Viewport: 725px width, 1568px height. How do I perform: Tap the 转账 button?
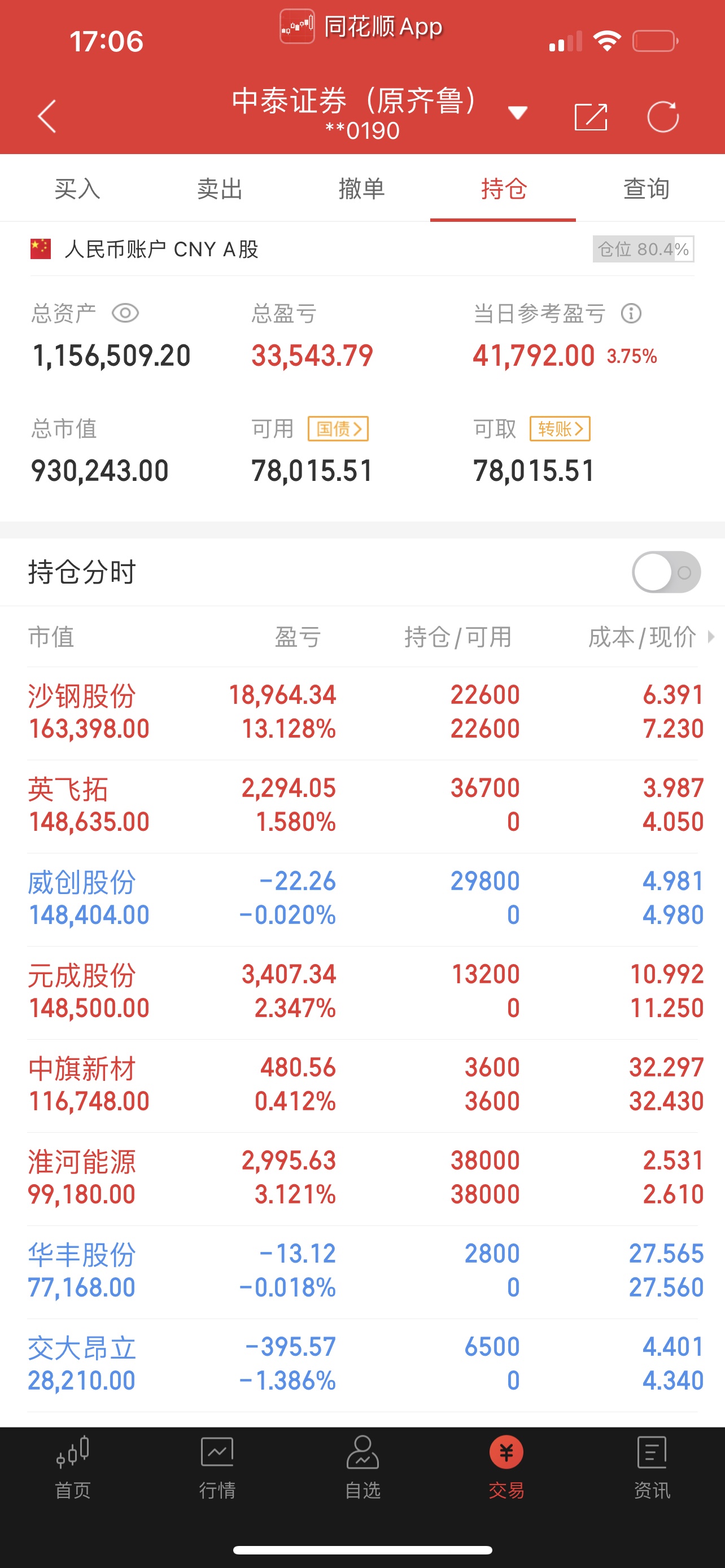560,429
